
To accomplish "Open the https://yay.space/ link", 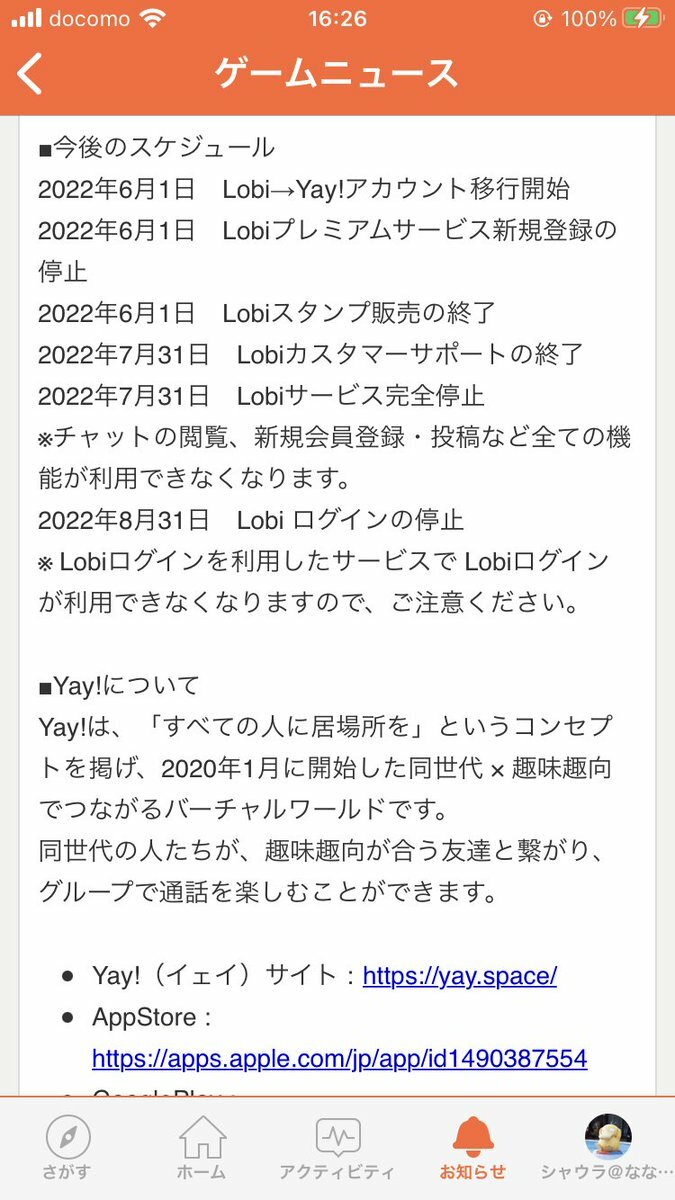I will click(459, 976).
